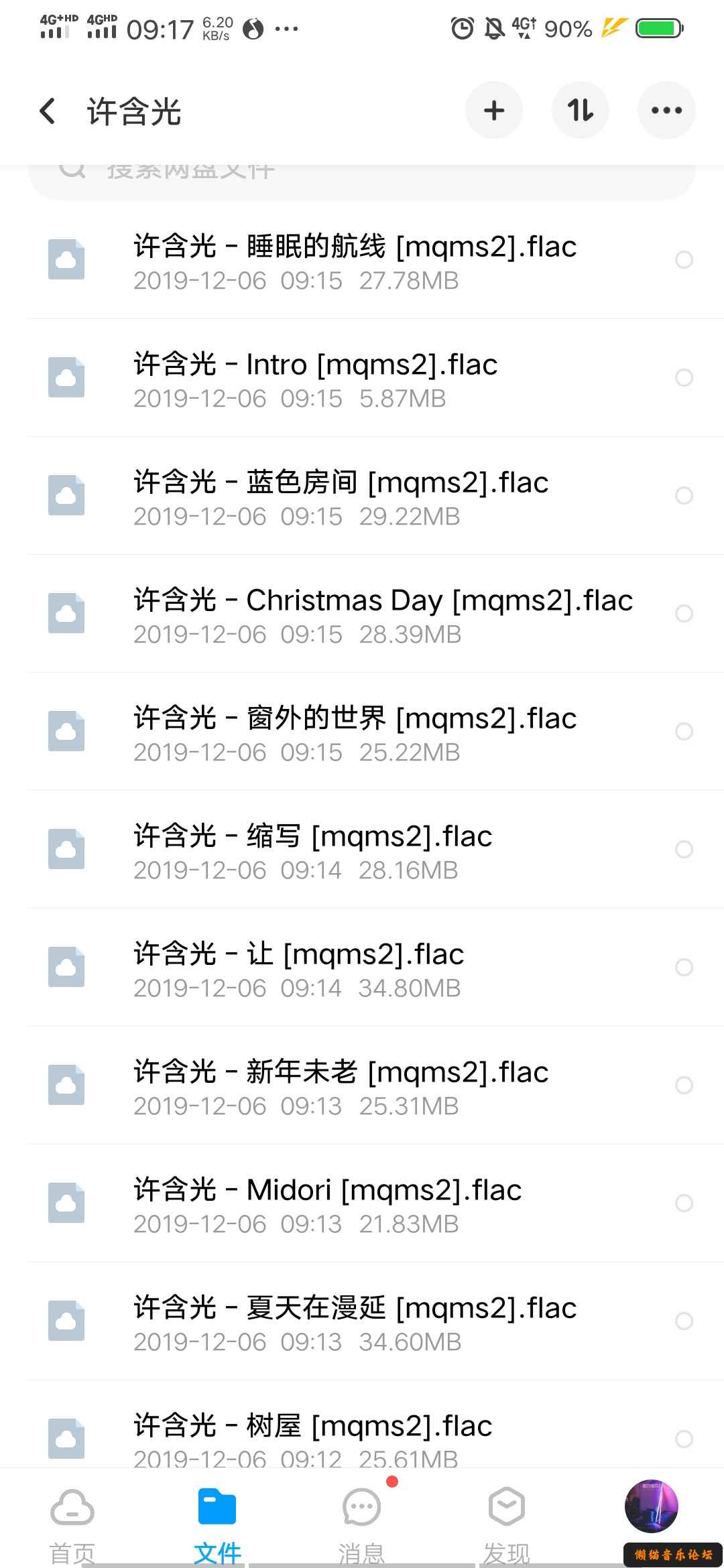The image size is (724, 1568).
Task: Open file Midori [mqms2].flac
Action: (x=327, y=1203)
